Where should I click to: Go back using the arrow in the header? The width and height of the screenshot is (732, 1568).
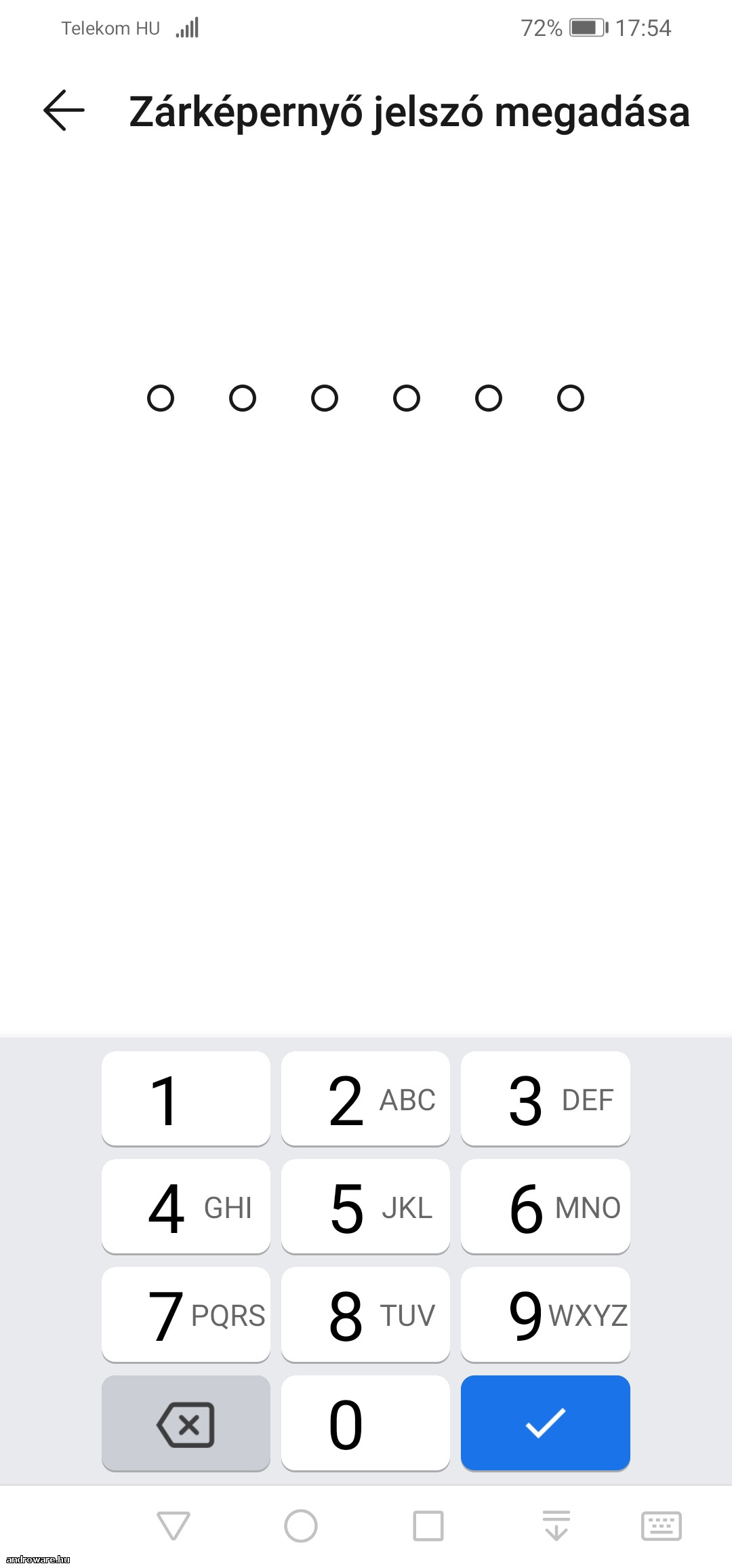pos(64,111)
